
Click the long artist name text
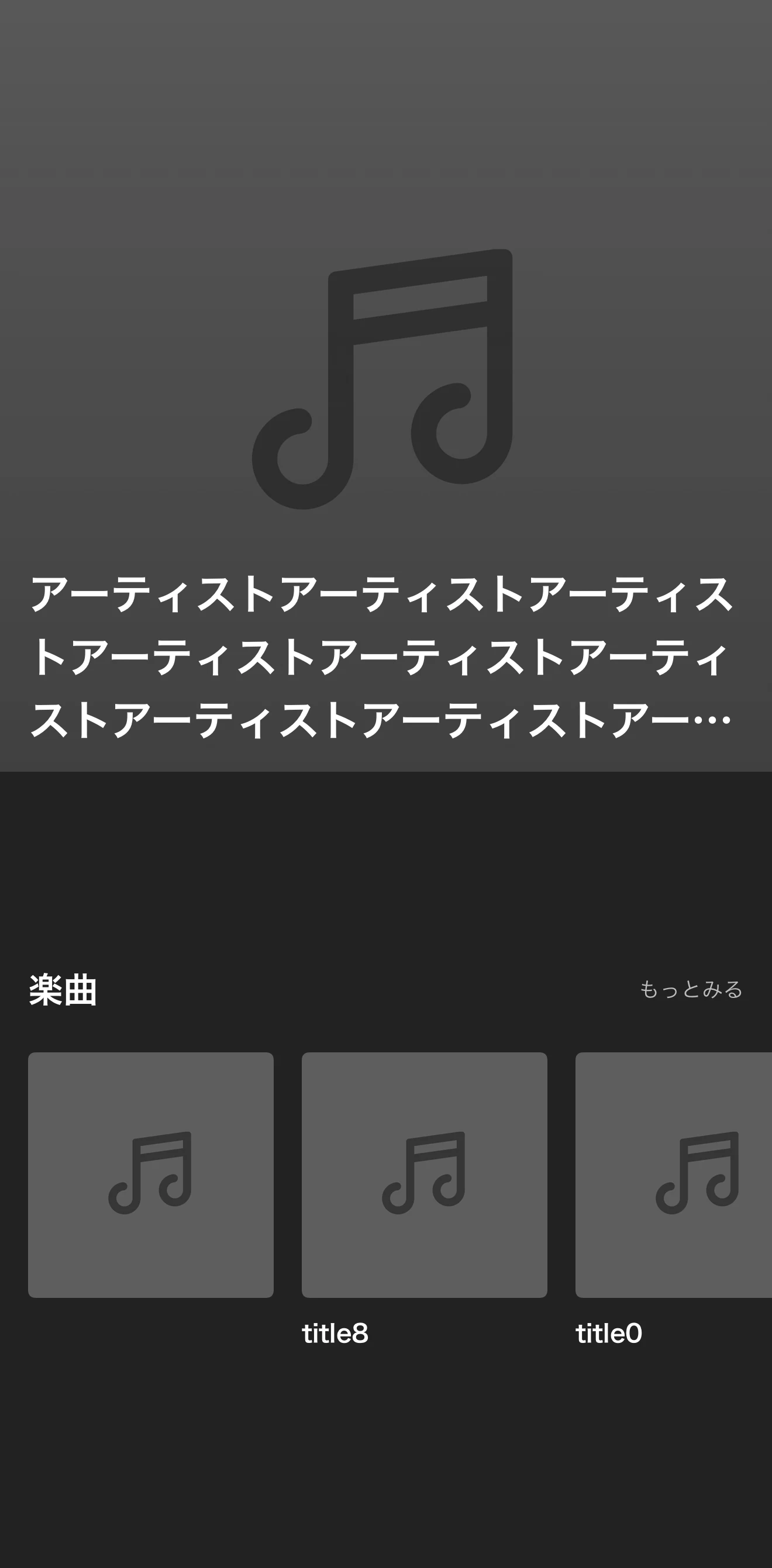(385, 664)
